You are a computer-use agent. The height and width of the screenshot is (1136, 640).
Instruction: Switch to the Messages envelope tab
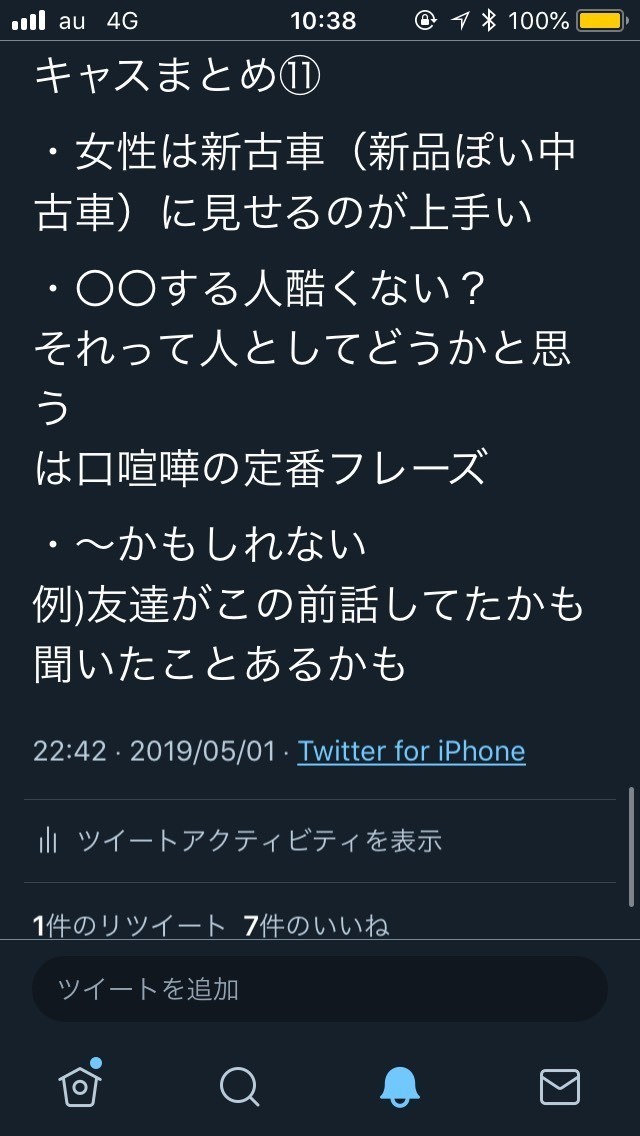pos(559,1086)
